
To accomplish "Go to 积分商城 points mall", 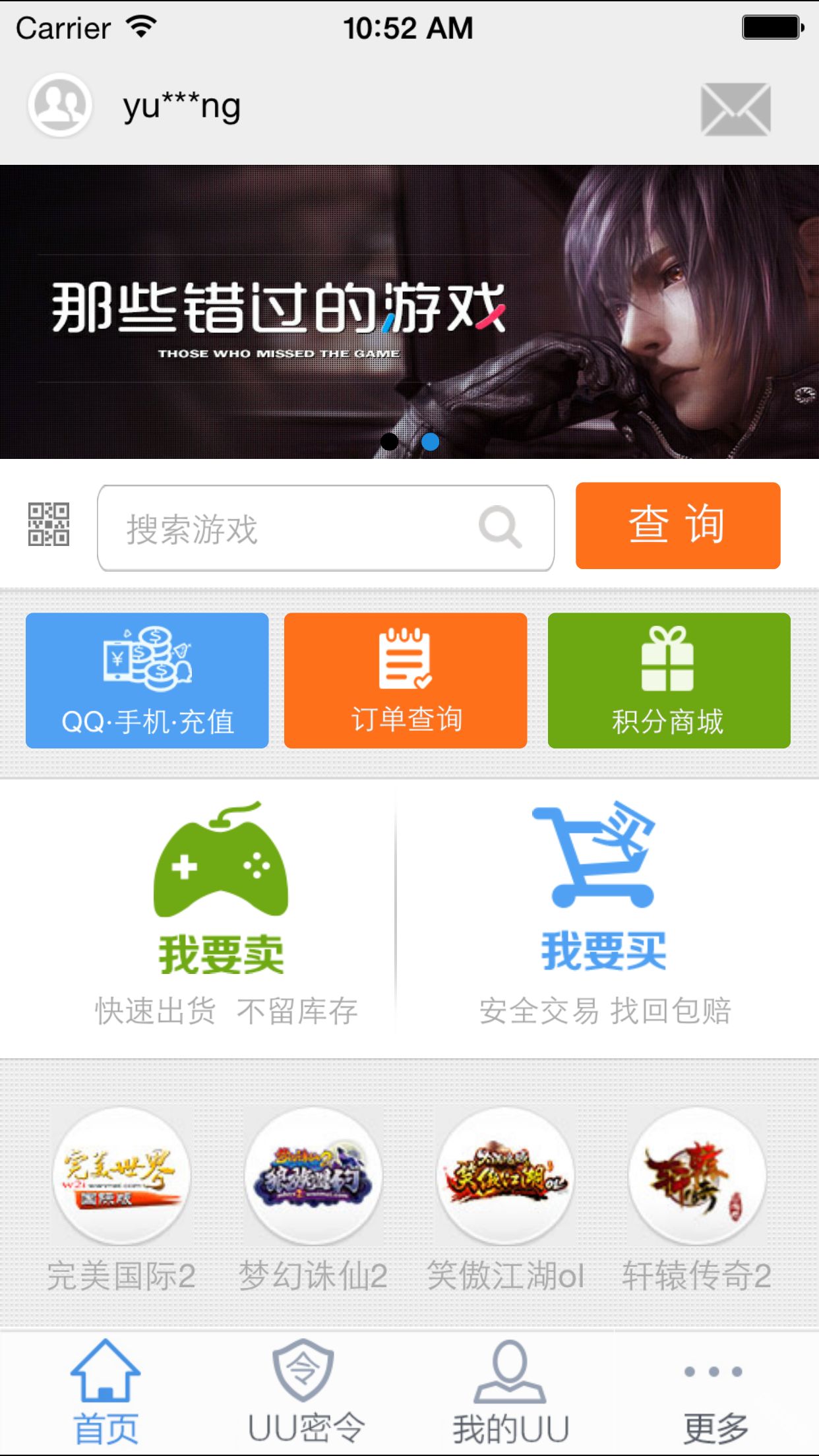I will pyautogui.click(x=669, y=680).
